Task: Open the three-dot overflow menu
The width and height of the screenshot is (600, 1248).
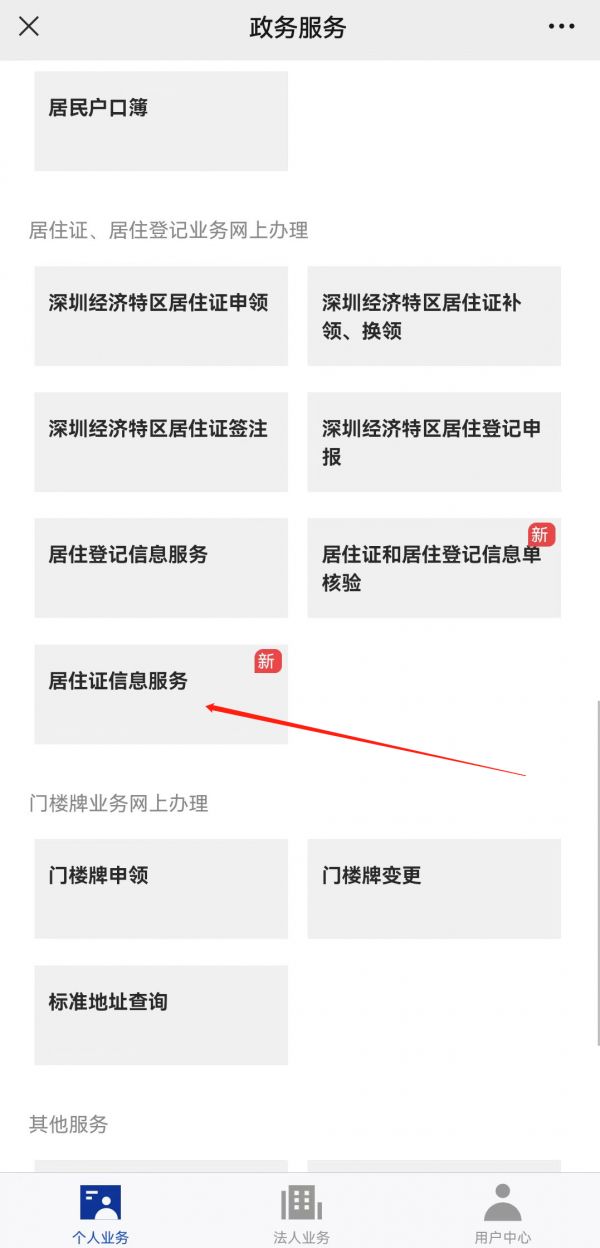Action: click(562, 27)
